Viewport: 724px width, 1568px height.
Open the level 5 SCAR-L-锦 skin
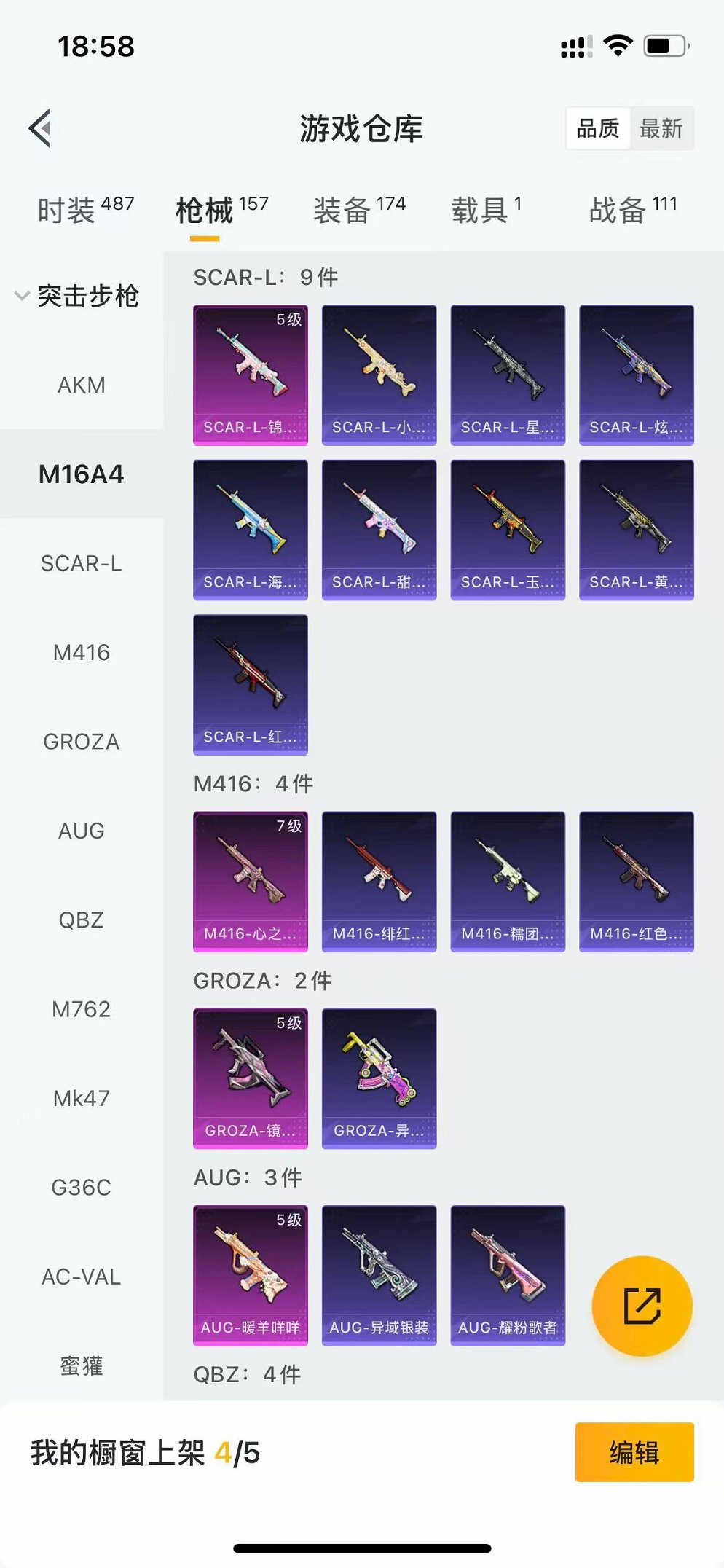[250, 375]
